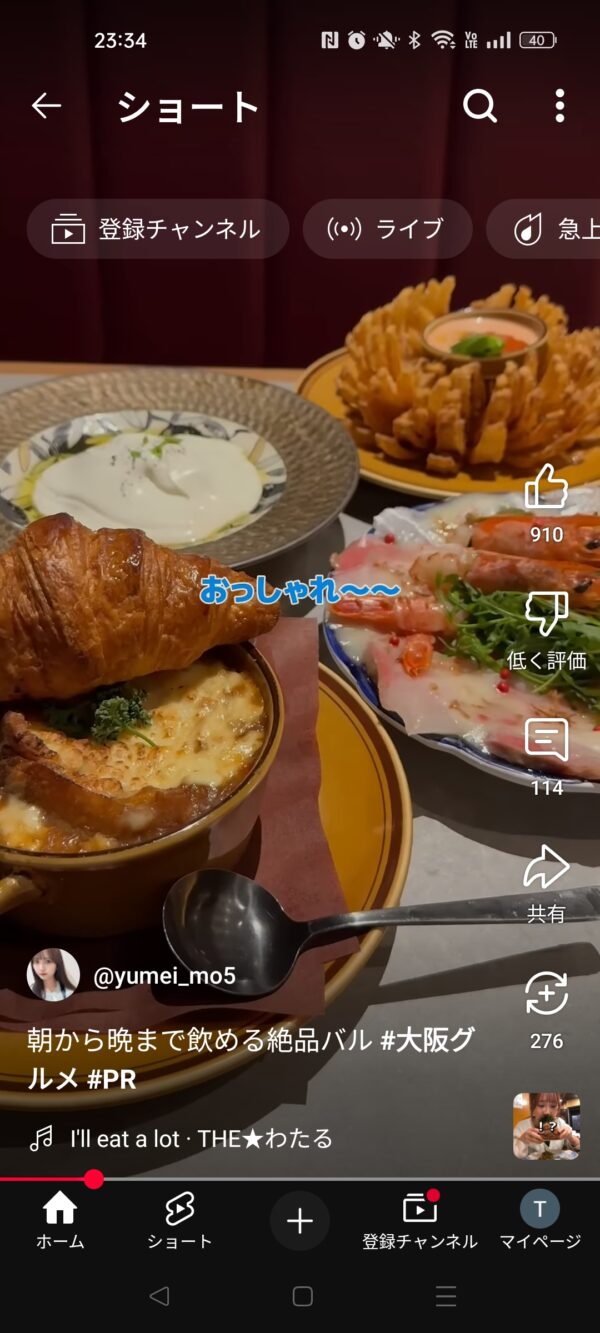The width and height of the screenshot is (600, 1333).
Task: Create new content with the plus button
Action: pos(300,1221)
